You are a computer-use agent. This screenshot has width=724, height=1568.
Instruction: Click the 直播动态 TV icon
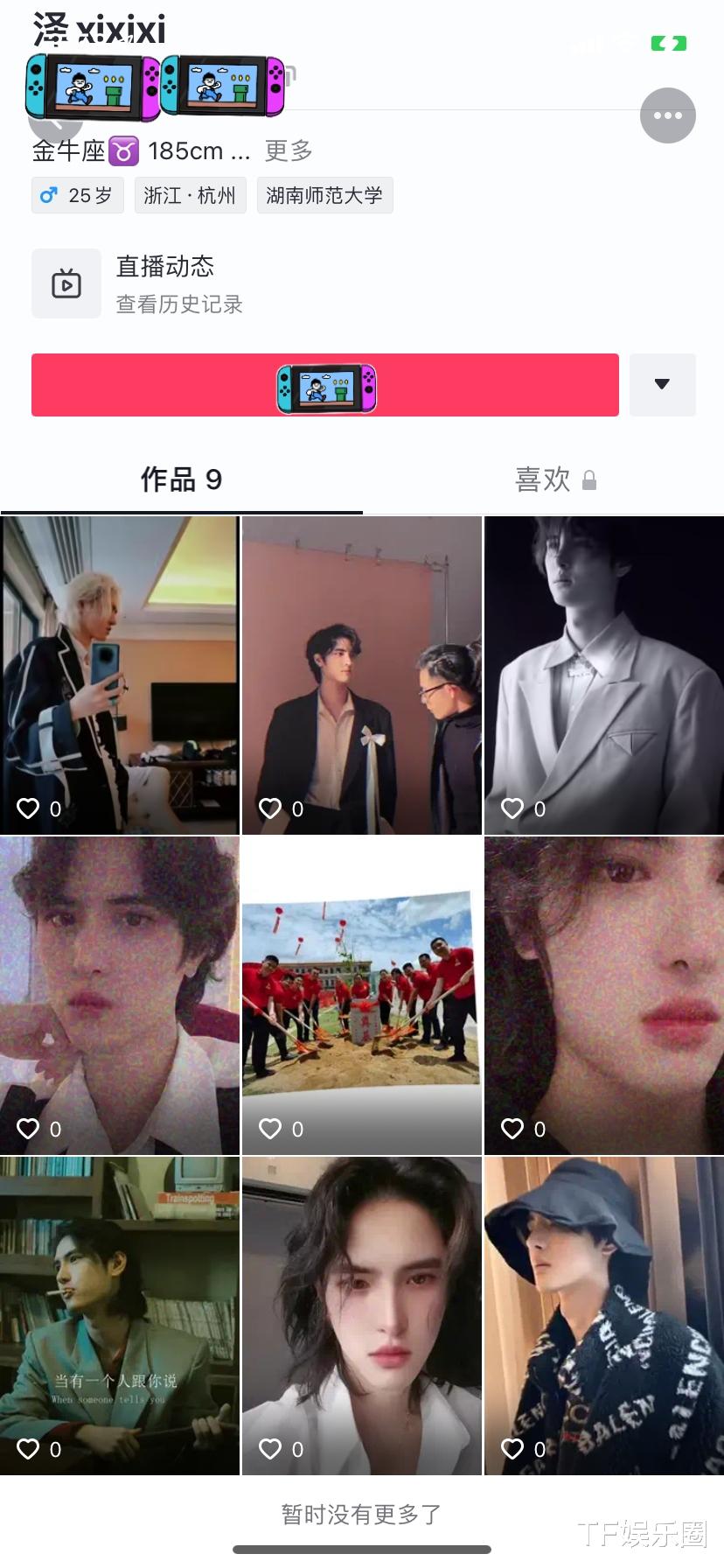click(x=66, y=283)
